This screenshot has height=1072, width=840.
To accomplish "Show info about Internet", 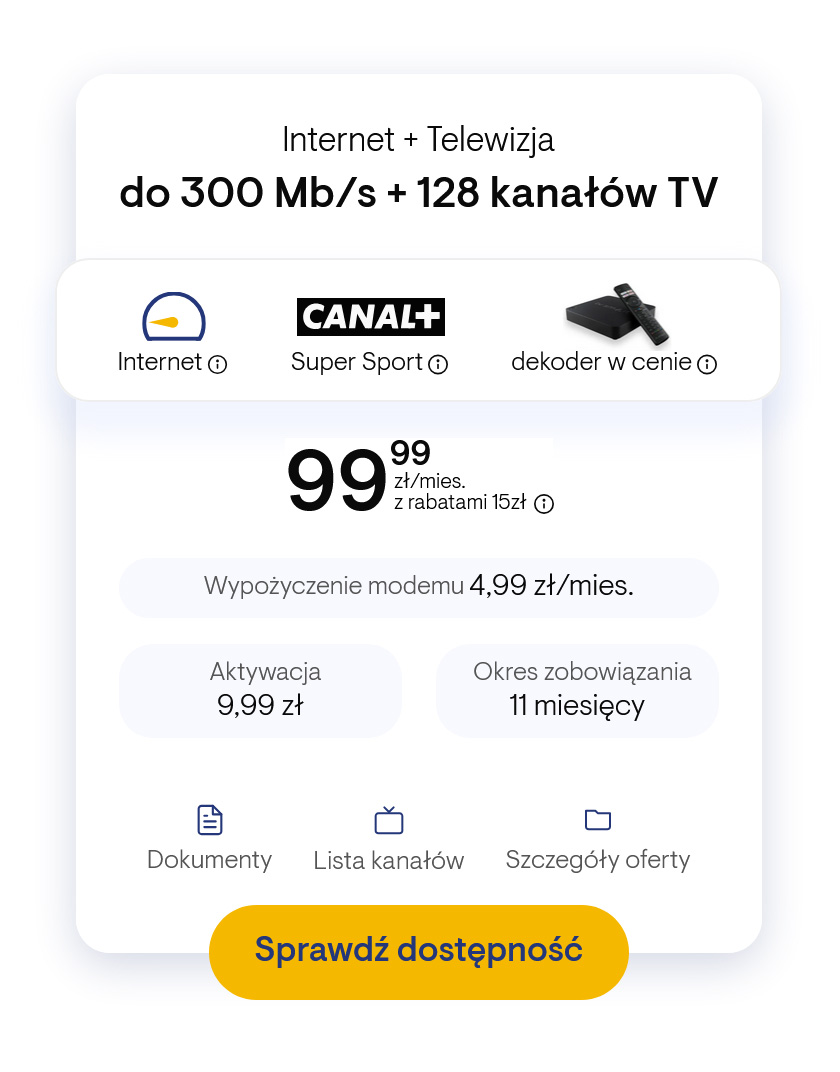I will click(x=218, y=364).
